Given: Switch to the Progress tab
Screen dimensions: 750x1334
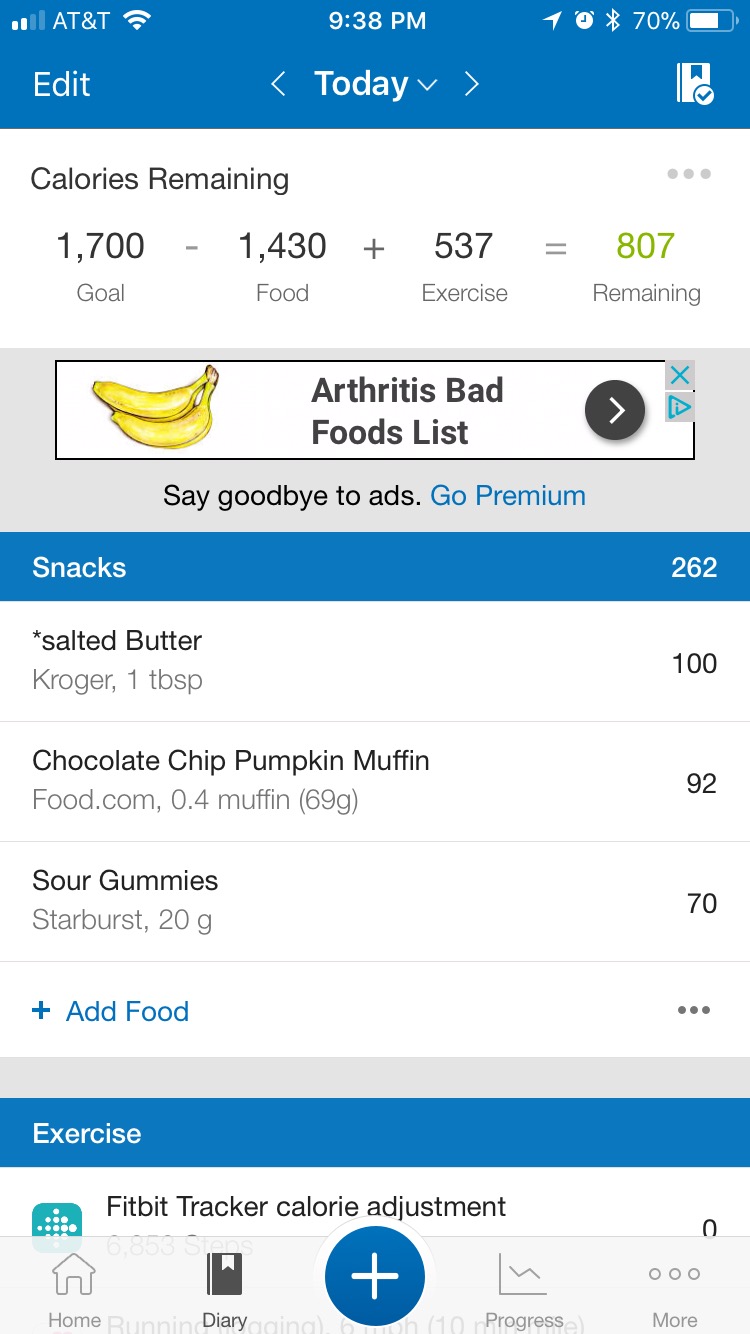Looking at the screenshot, I should click(x=524, y=1289).
